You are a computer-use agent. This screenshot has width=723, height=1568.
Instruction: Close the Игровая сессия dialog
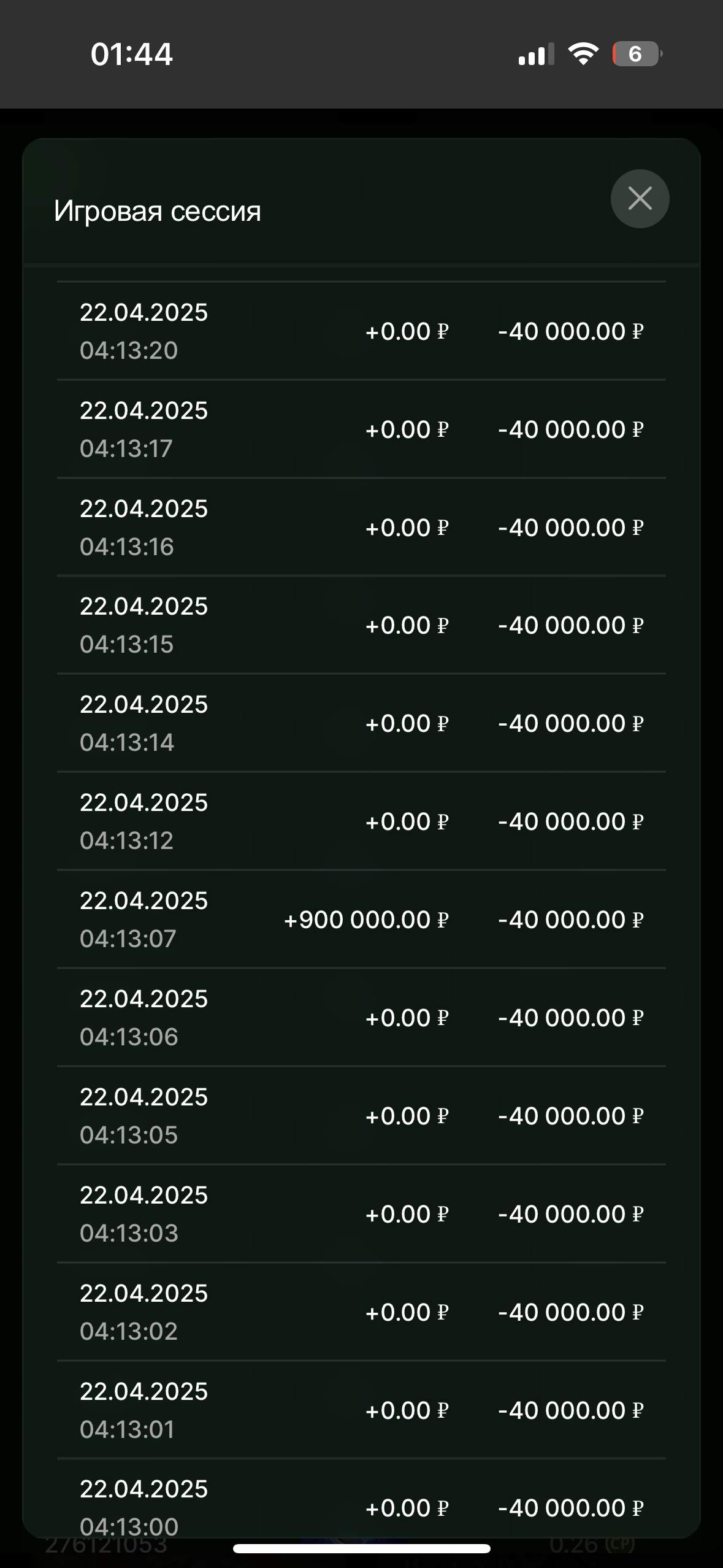pyautogui.click(x=640, y=199)
